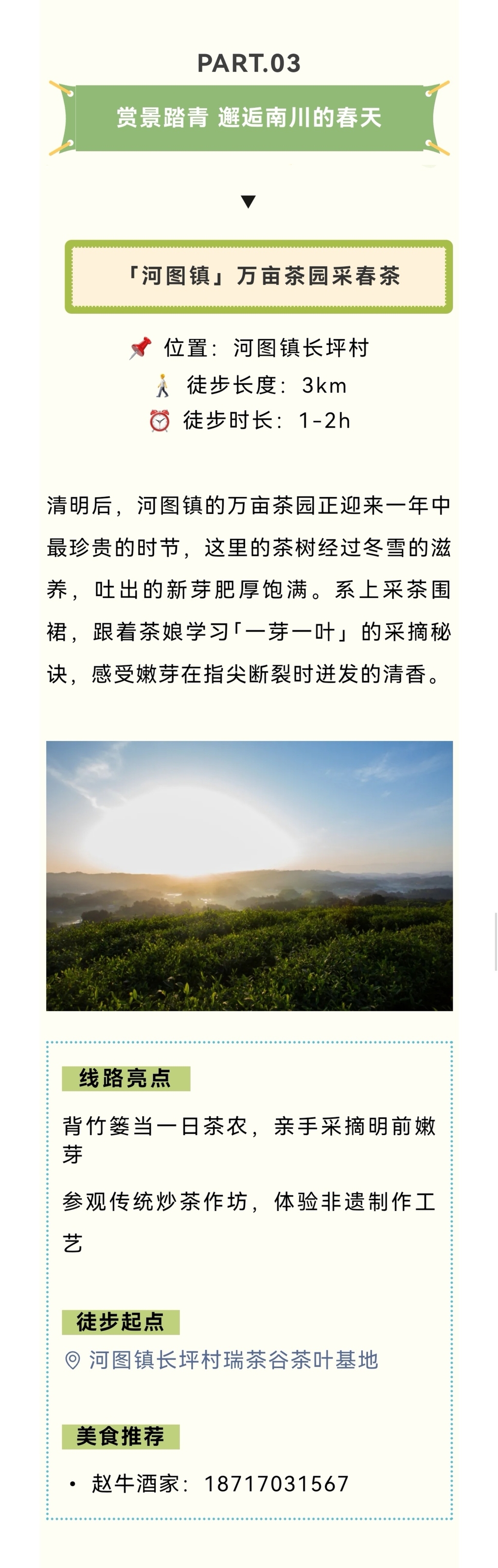498x1568 pixels.
Task: View the tea garden sunrise photo
Action: click(x=249, y=875)
